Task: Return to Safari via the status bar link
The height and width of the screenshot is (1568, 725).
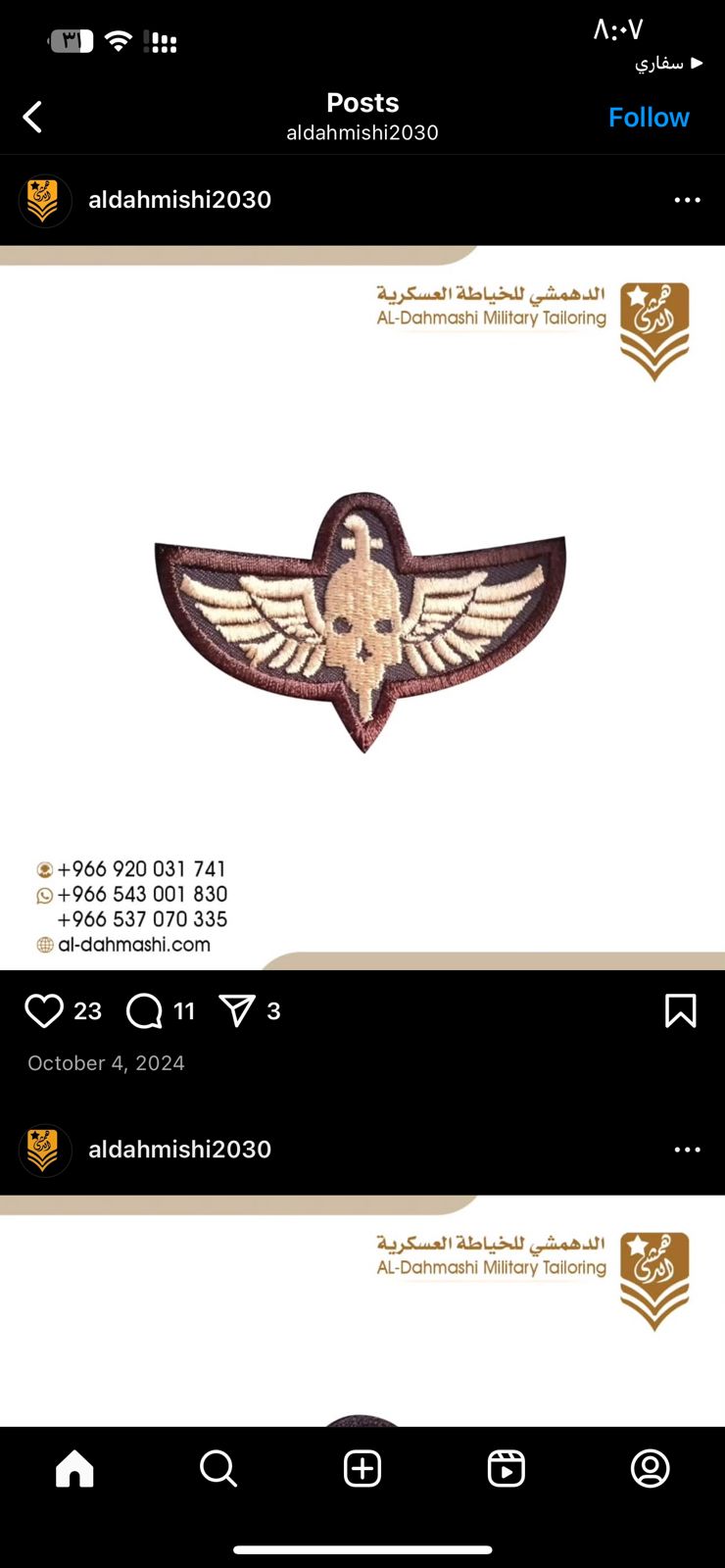Action: pos(669,63)
